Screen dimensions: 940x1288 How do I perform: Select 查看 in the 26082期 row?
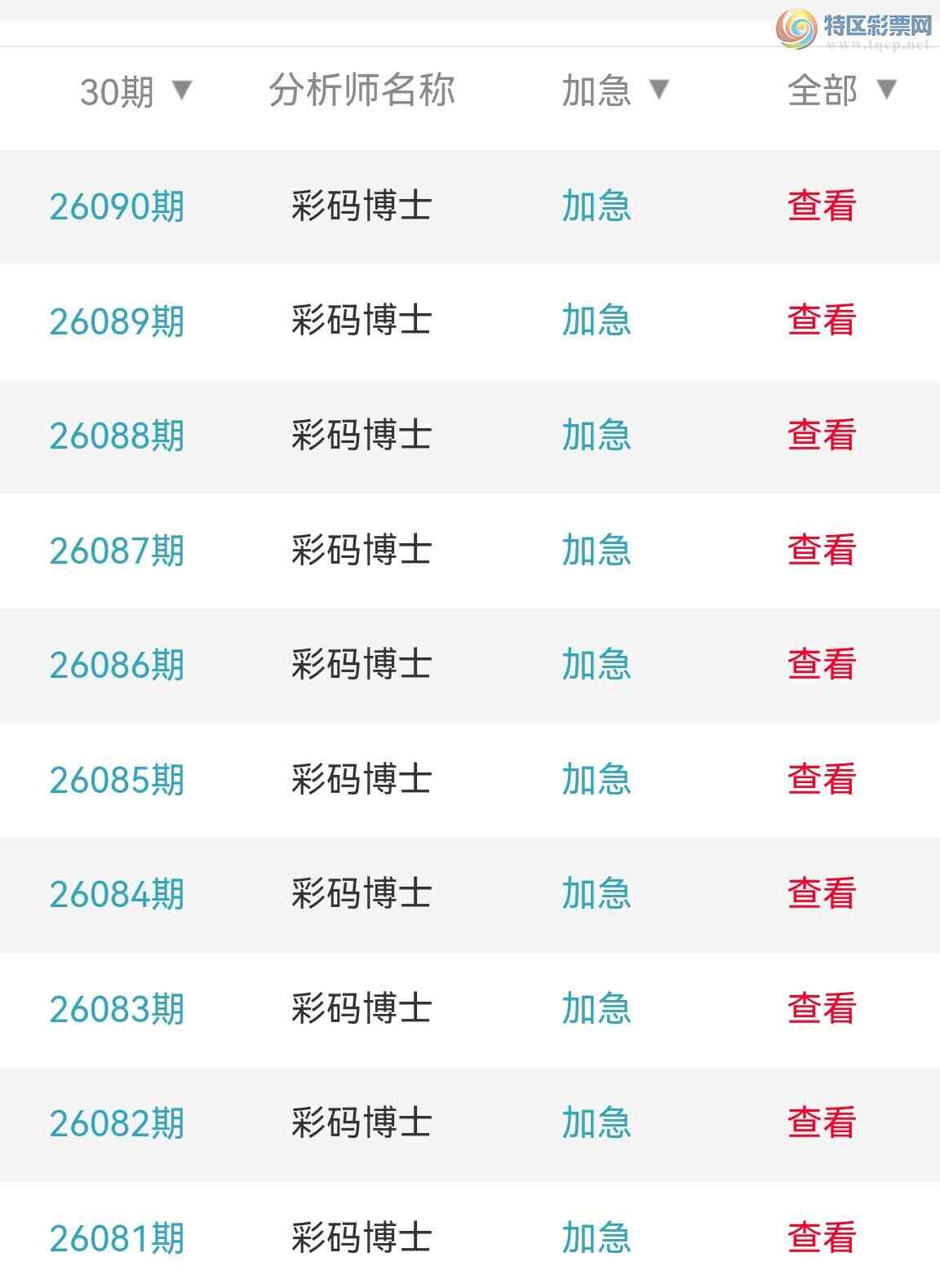pyautogui.click(x=822, y=1123)
